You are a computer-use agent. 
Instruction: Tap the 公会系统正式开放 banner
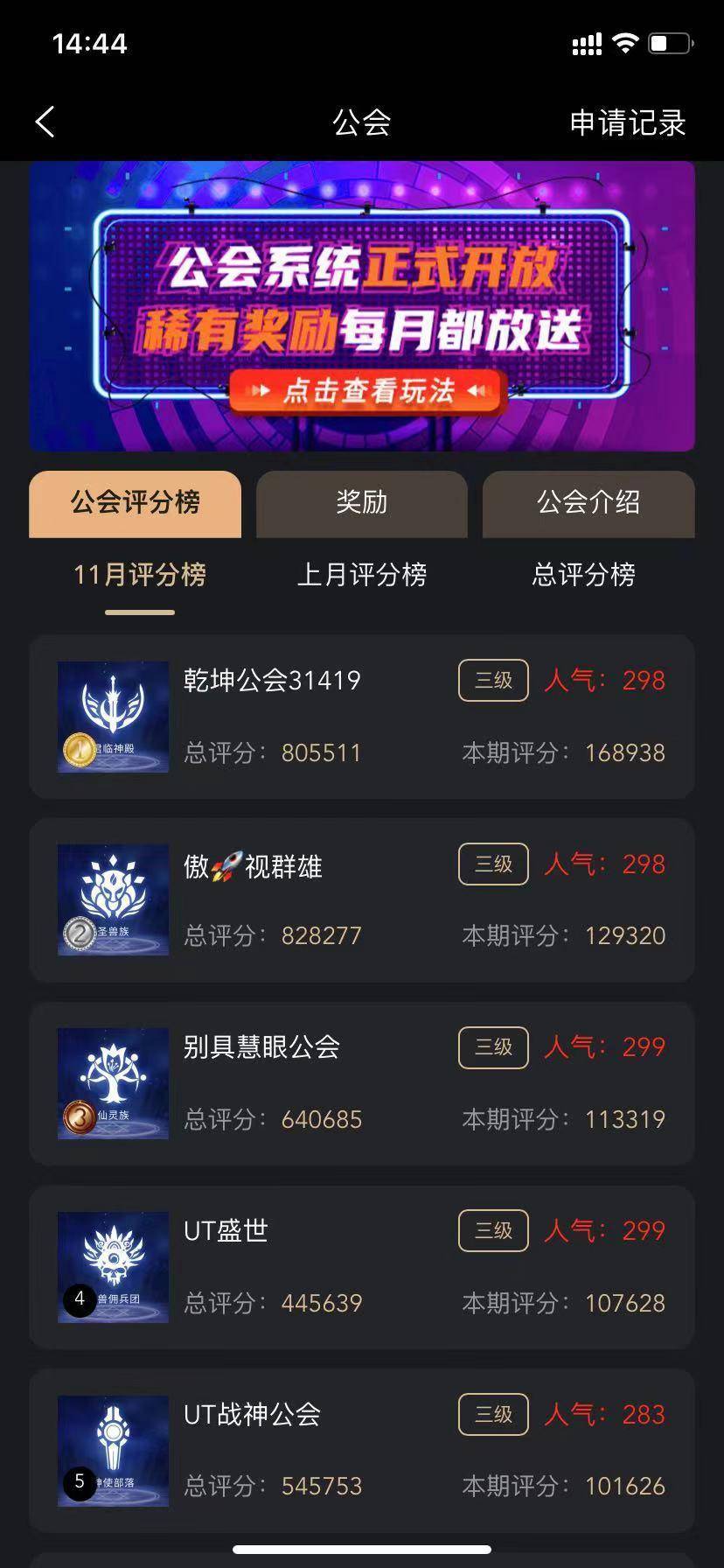coord(362,306)
